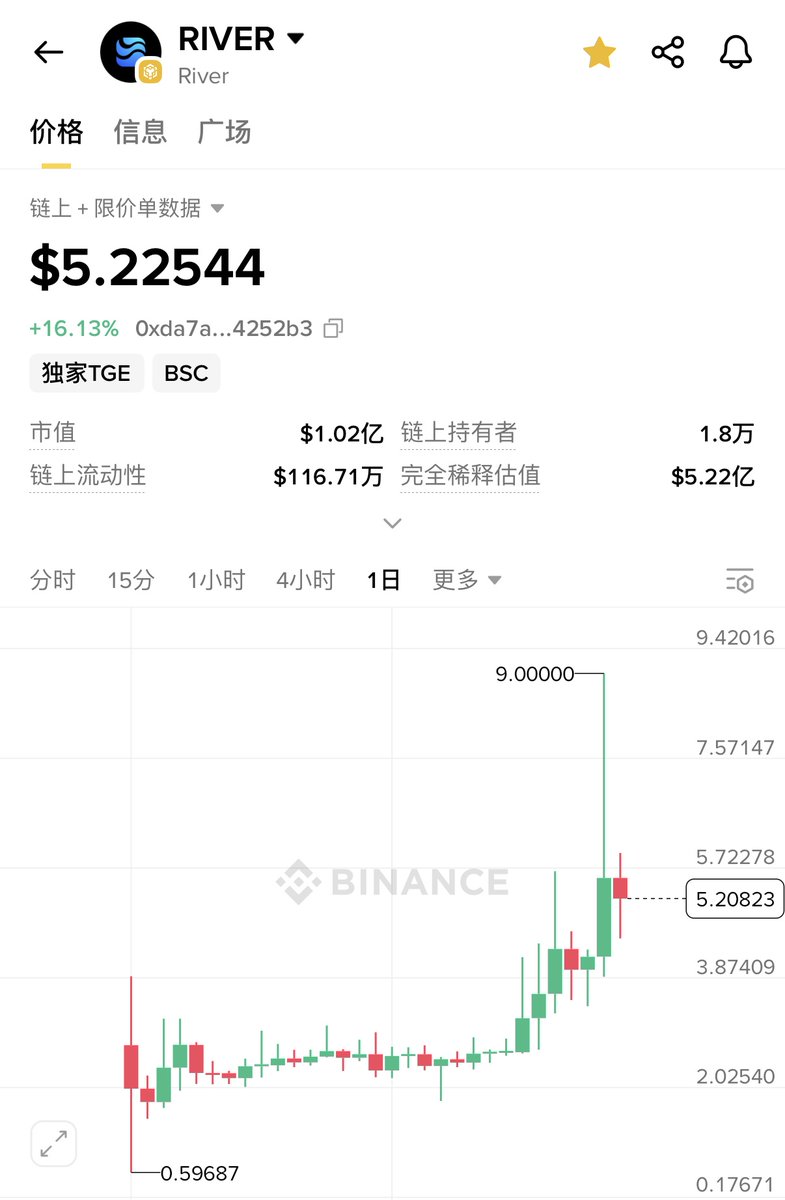Select the 分时 chart interval

[53, 580]
